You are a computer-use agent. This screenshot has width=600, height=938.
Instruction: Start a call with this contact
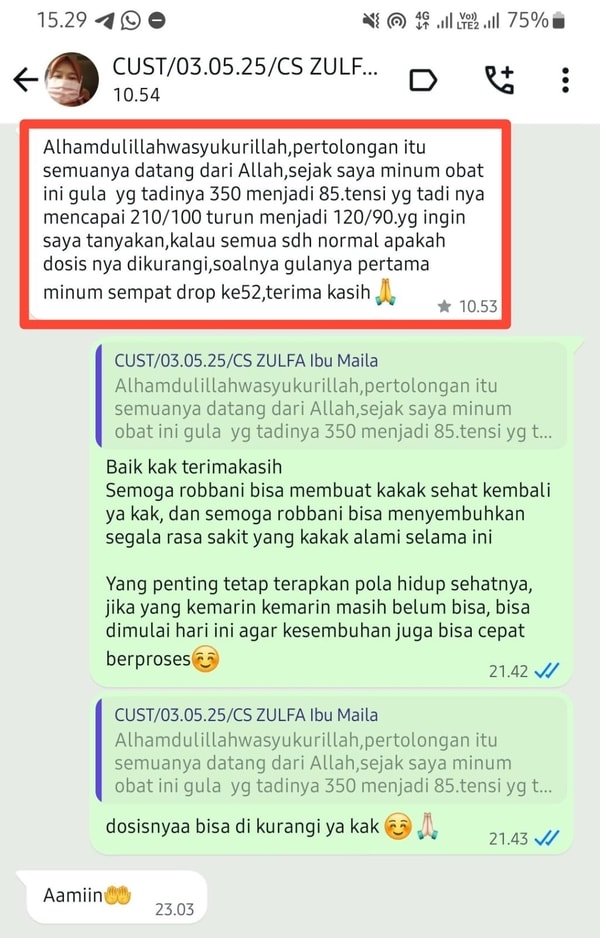[499, 80]
